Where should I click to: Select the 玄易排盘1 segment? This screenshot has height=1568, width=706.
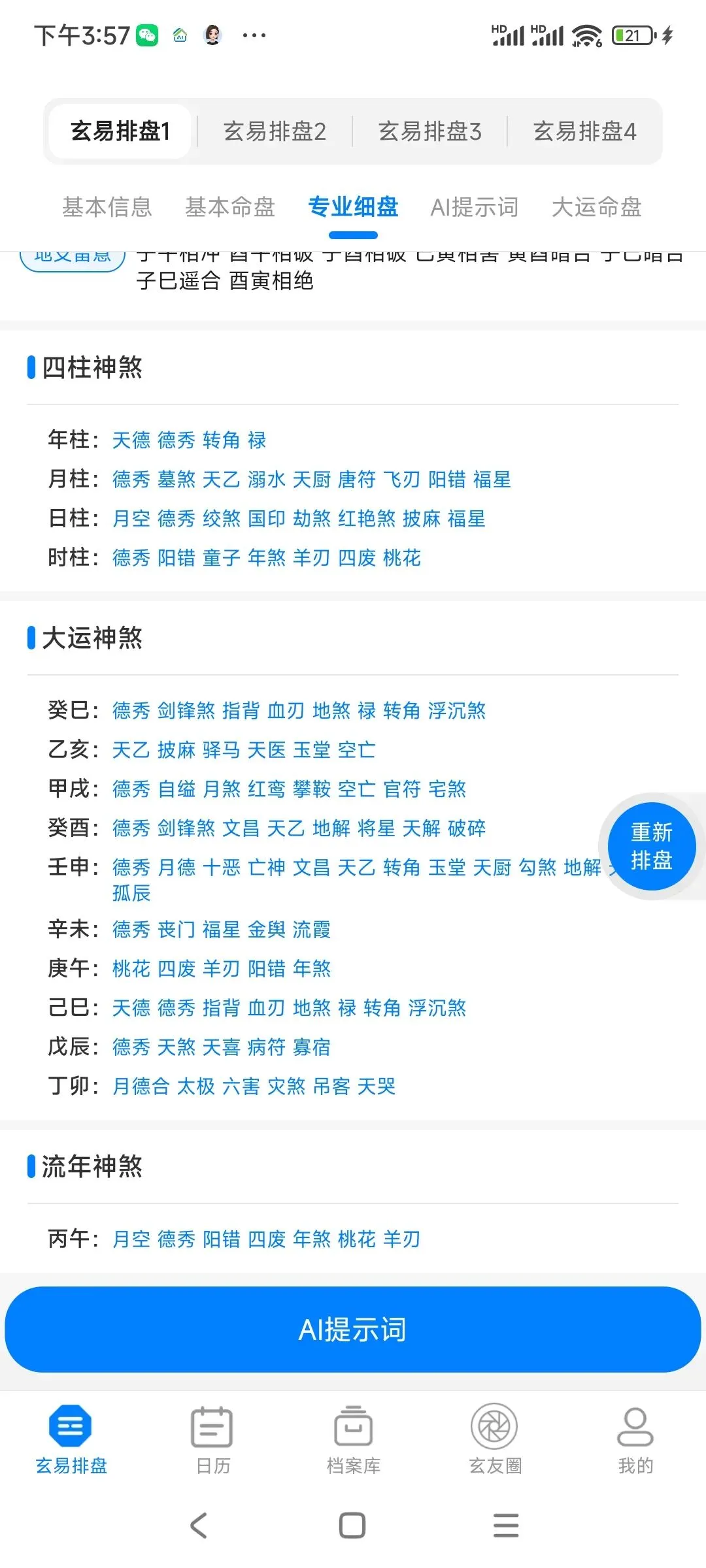pyautogui.click(x=120, y=131)
